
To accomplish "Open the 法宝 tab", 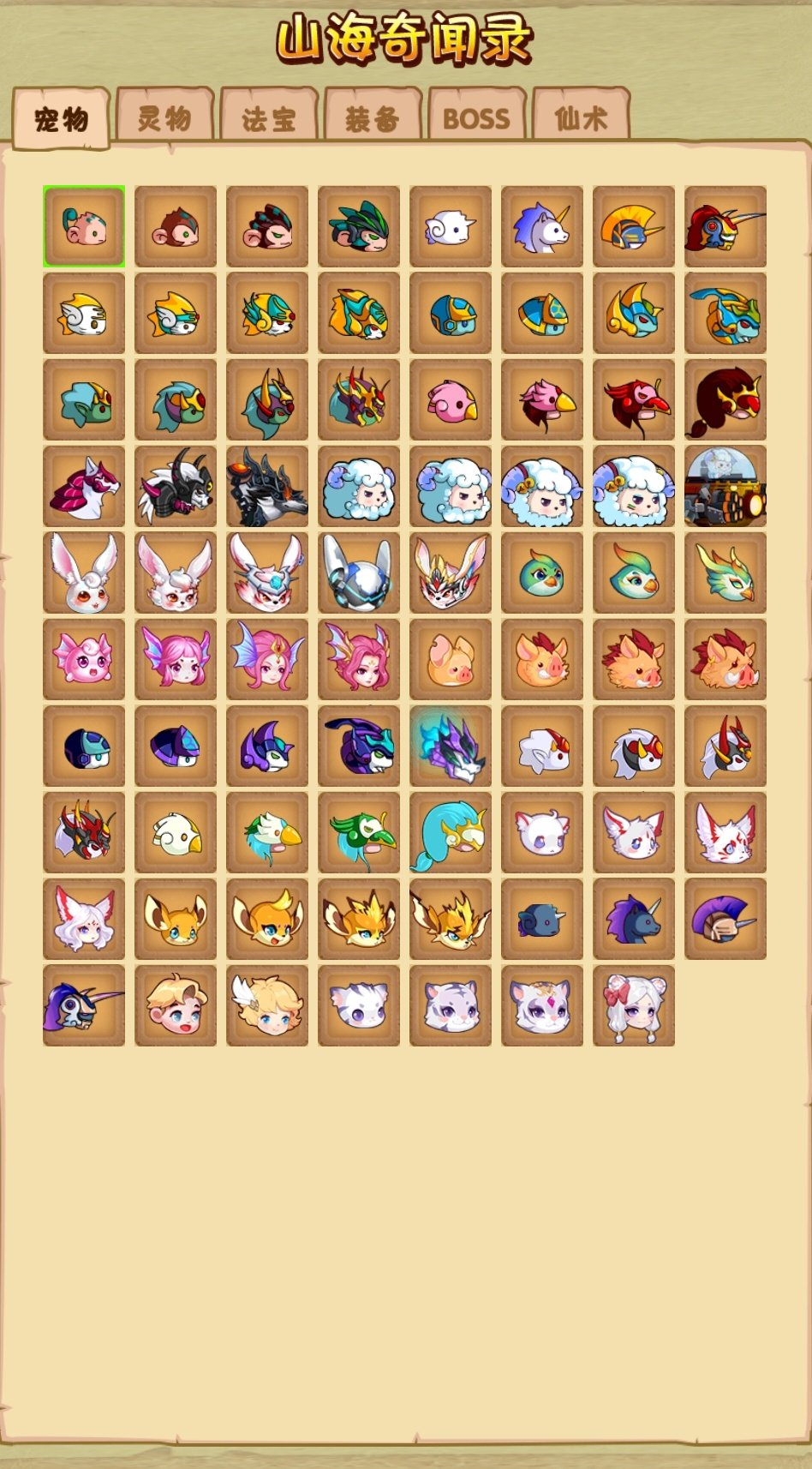I will [269, 118].
